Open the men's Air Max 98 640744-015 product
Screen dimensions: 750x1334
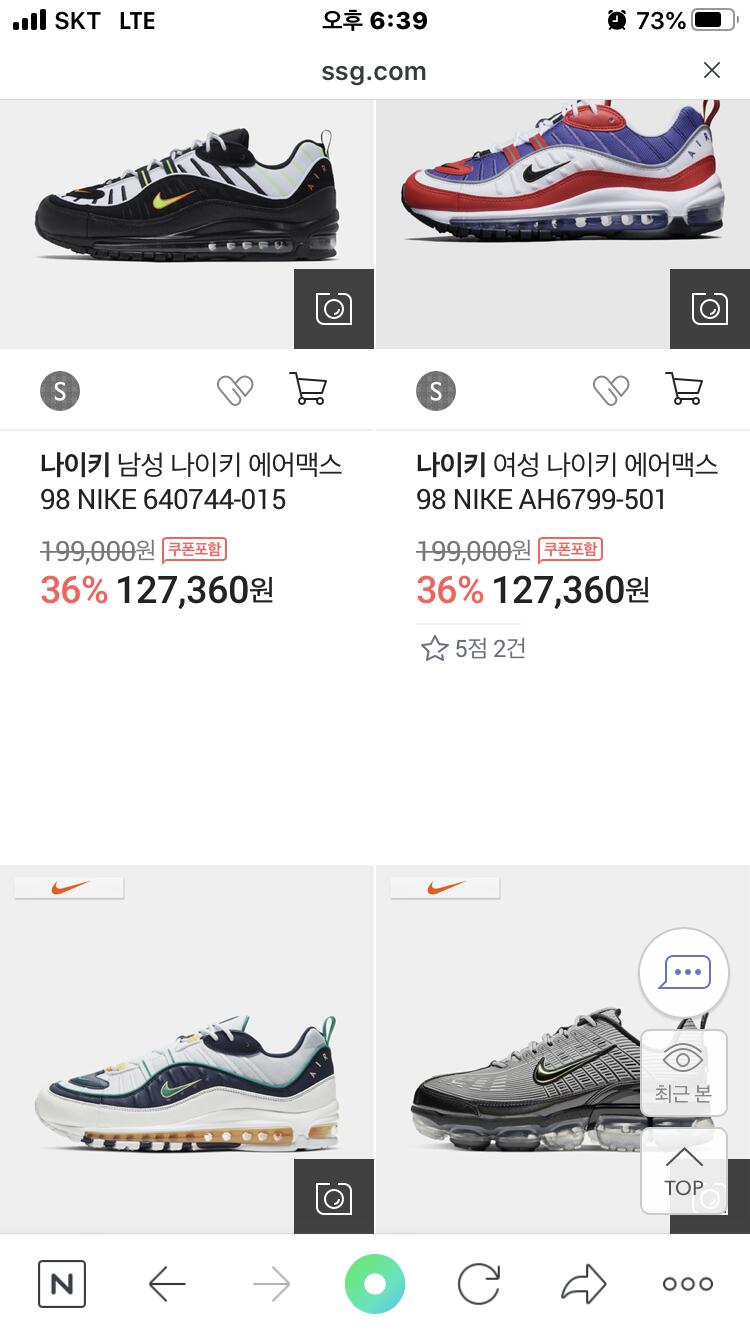coord(190,481)
